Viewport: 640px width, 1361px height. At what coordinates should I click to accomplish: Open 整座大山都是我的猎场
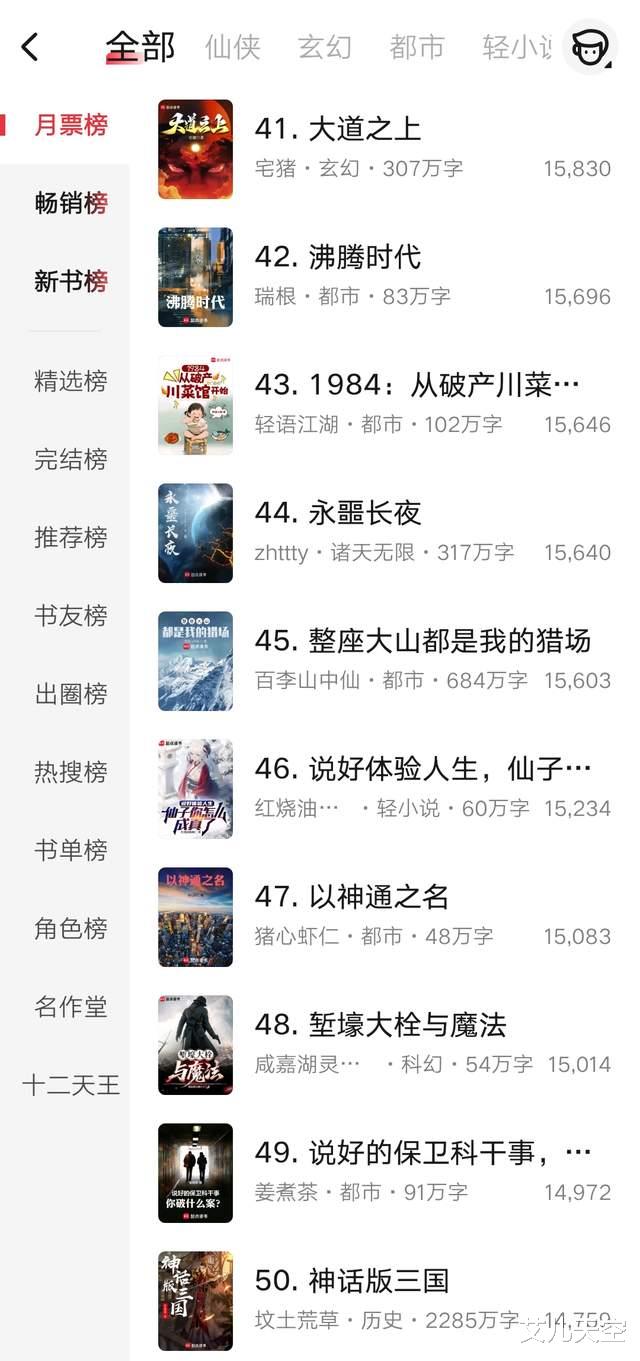[x=422, y=641]
